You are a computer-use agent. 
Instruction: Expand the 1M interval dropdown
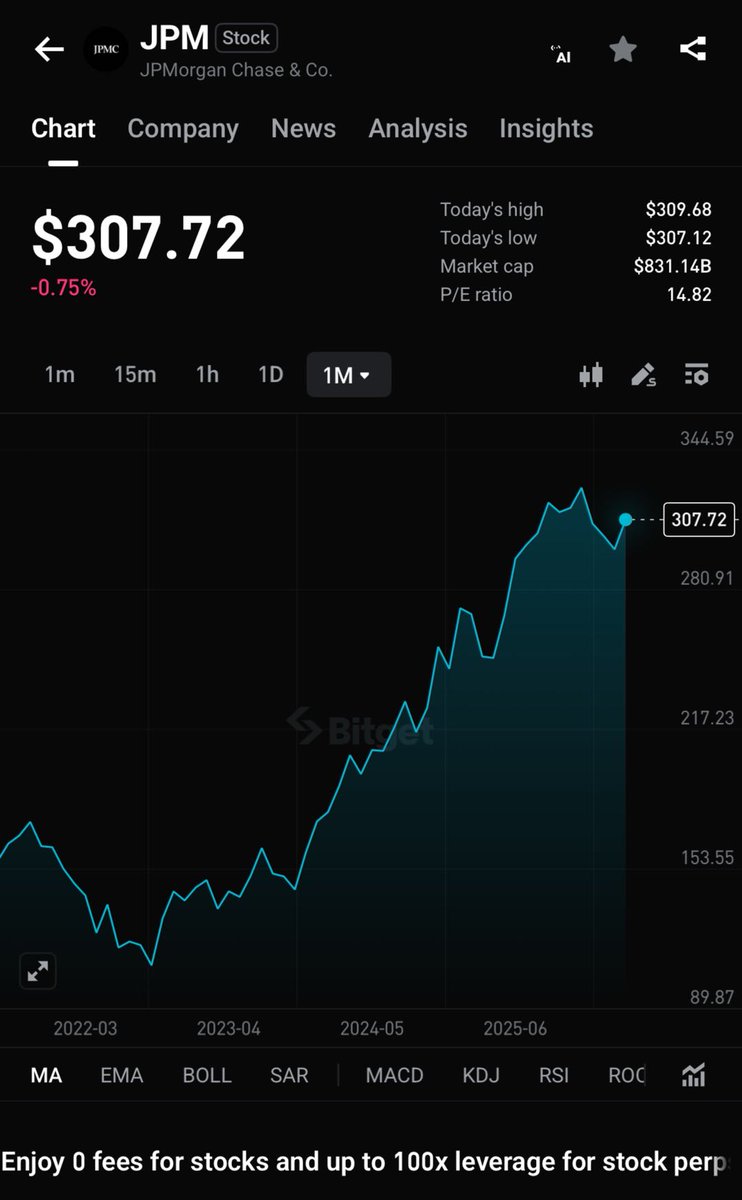click(x=347, y=375)
